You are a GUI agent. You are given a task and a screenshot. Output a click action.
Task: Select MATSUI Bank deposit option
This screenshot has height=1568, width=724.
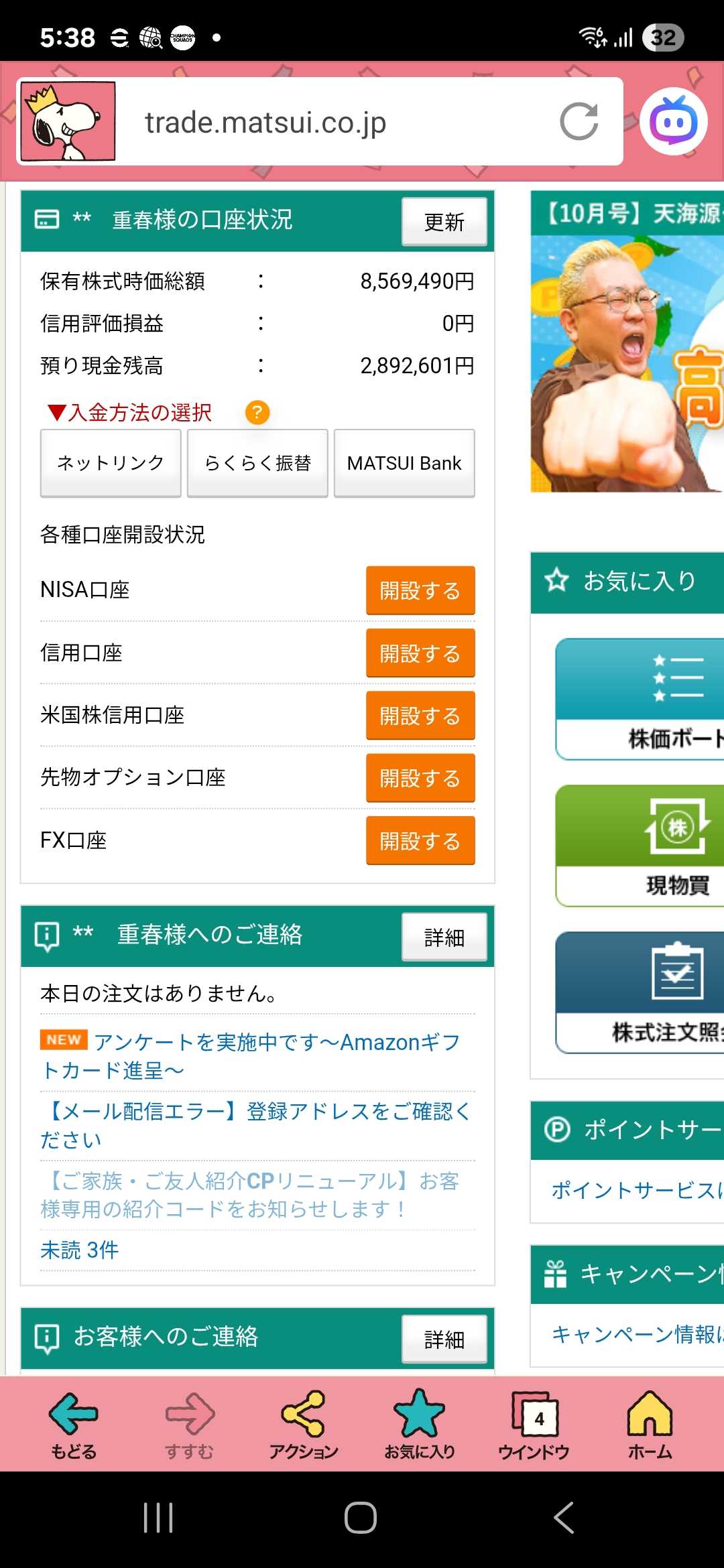point(404,463)
